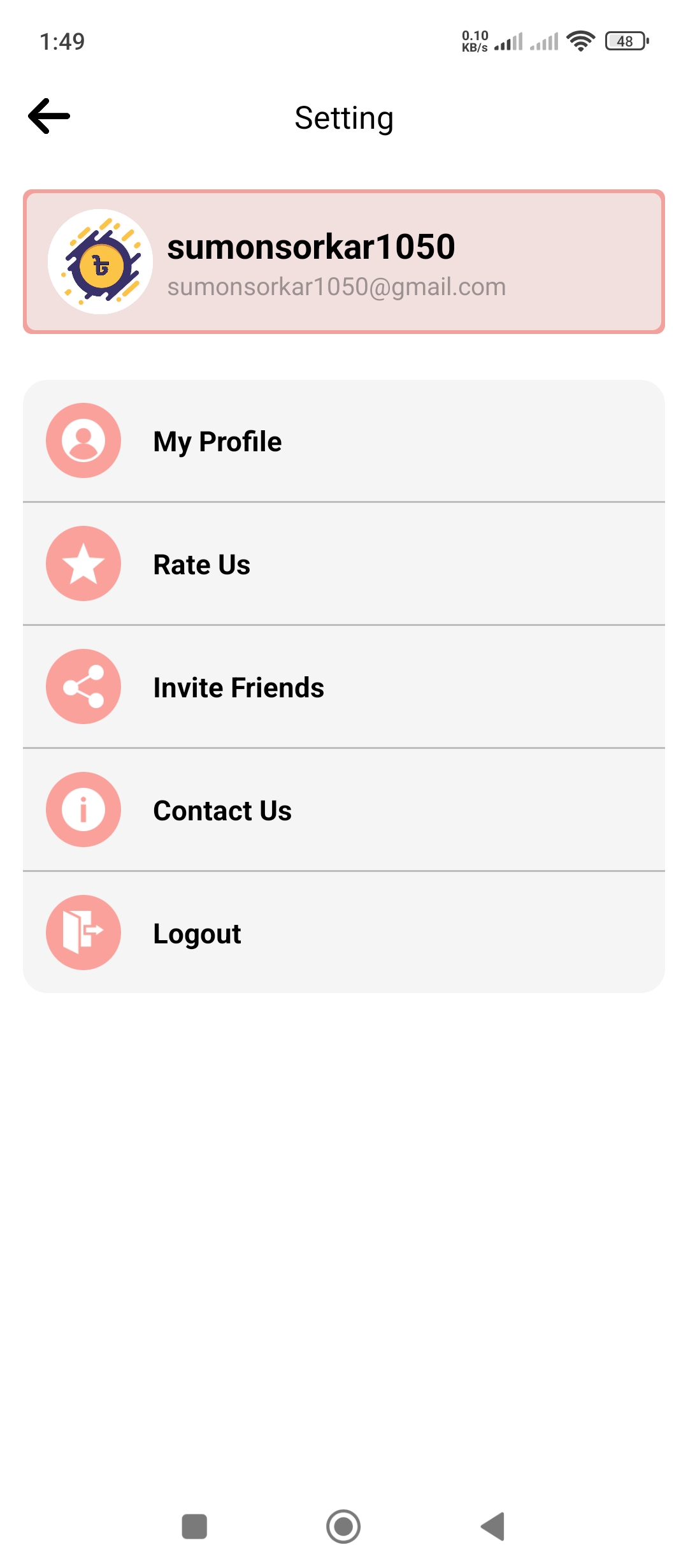Image resolution: width=688 pixels, height=1568 pixels.
Task: Open the sumonsorkar1050 account card
Action: pyautogui.click(x=344, y=261)
